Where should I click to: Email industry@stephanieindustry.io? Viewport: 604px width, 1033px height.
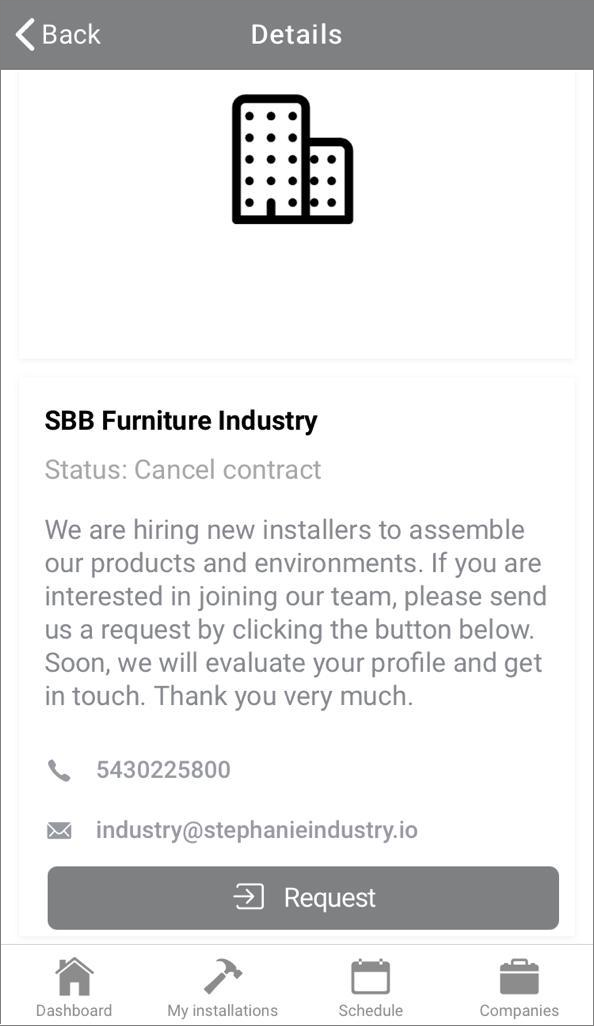coord(257,829)
